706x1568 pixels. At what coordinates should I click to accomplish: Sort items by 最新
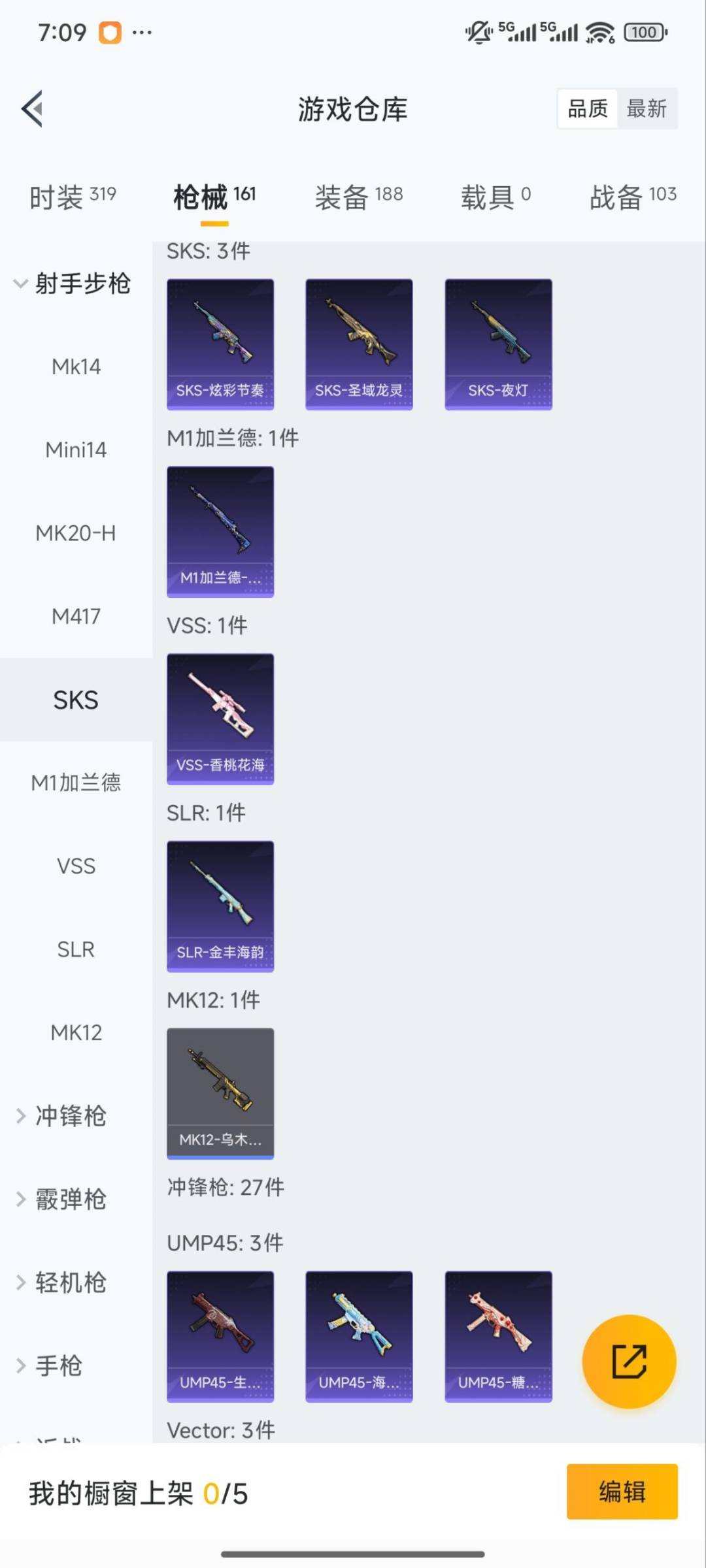pyautogui.click(x=647, y=108)
